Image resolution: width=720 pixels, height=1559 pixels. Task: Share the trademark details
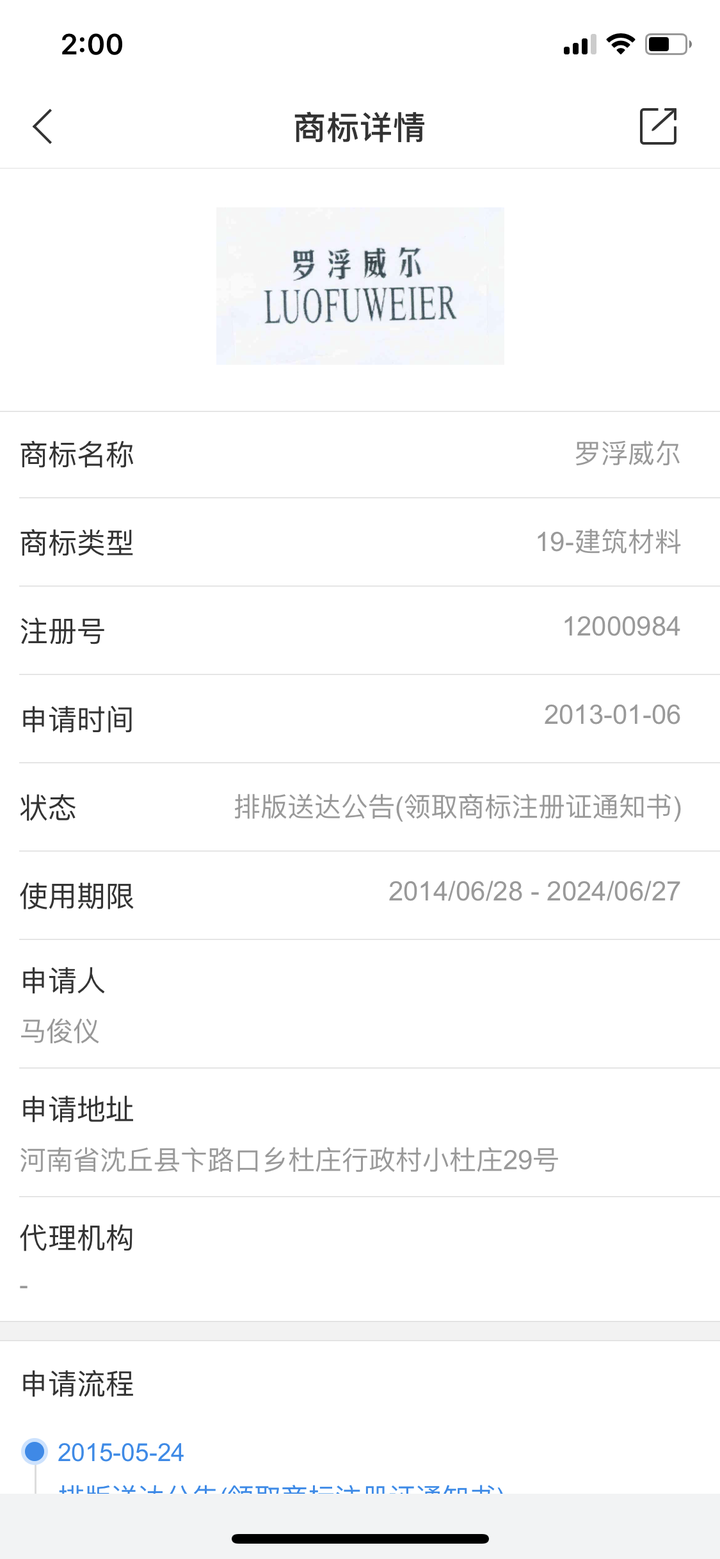tap(658, 127)
